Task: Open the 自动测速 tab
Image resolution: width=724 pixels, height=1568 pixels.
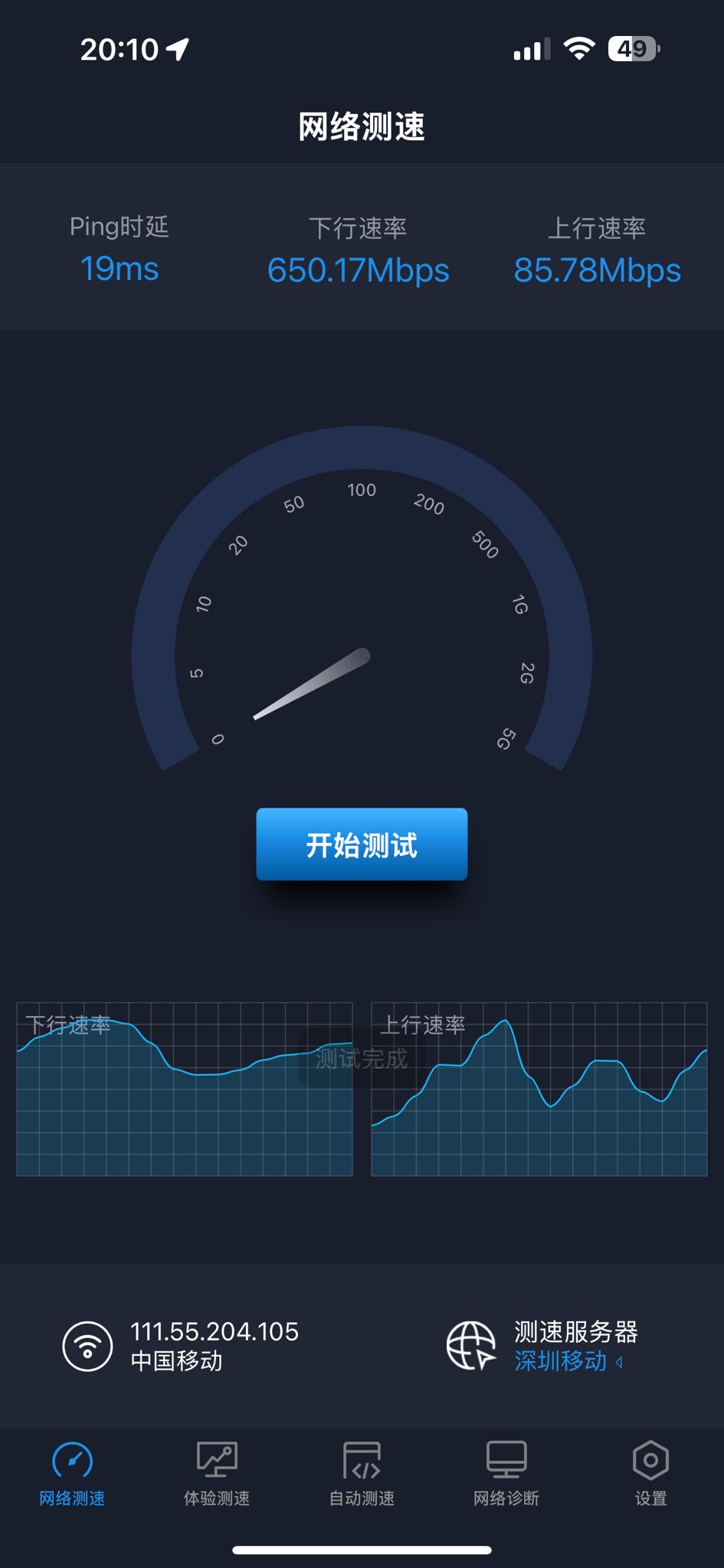Action: pyautogui.click(x=362, y=1475)
